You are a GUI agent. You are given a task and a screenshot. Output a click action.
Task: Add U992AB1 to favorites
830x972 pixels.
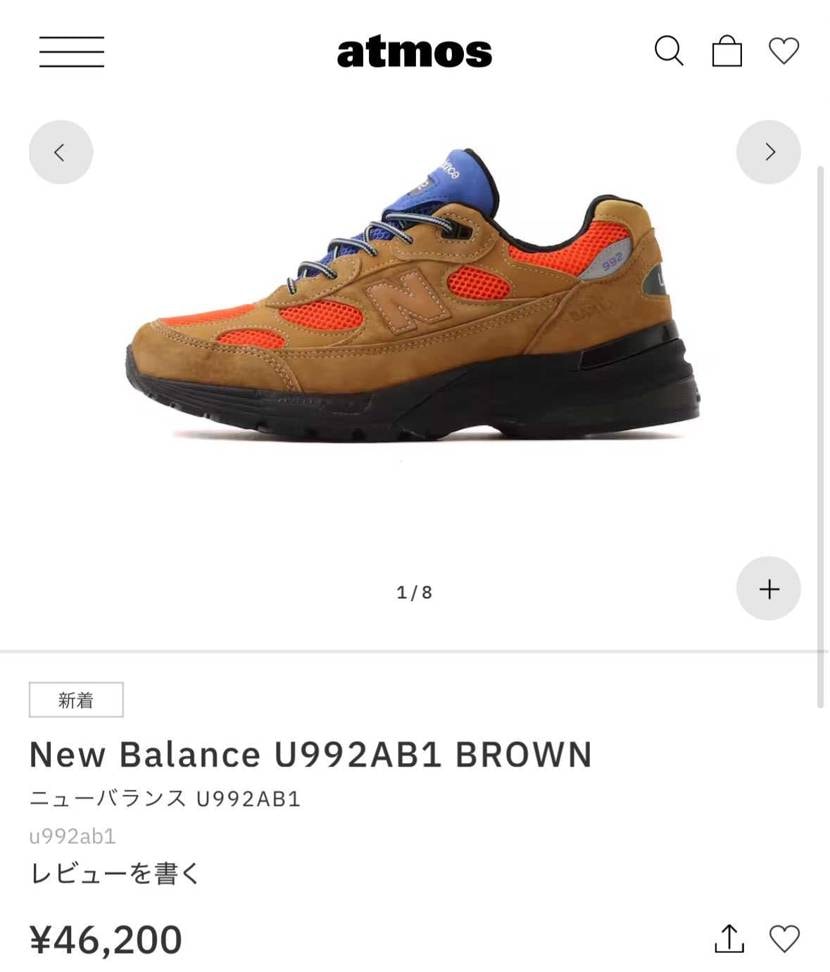[x=784, y=939]
